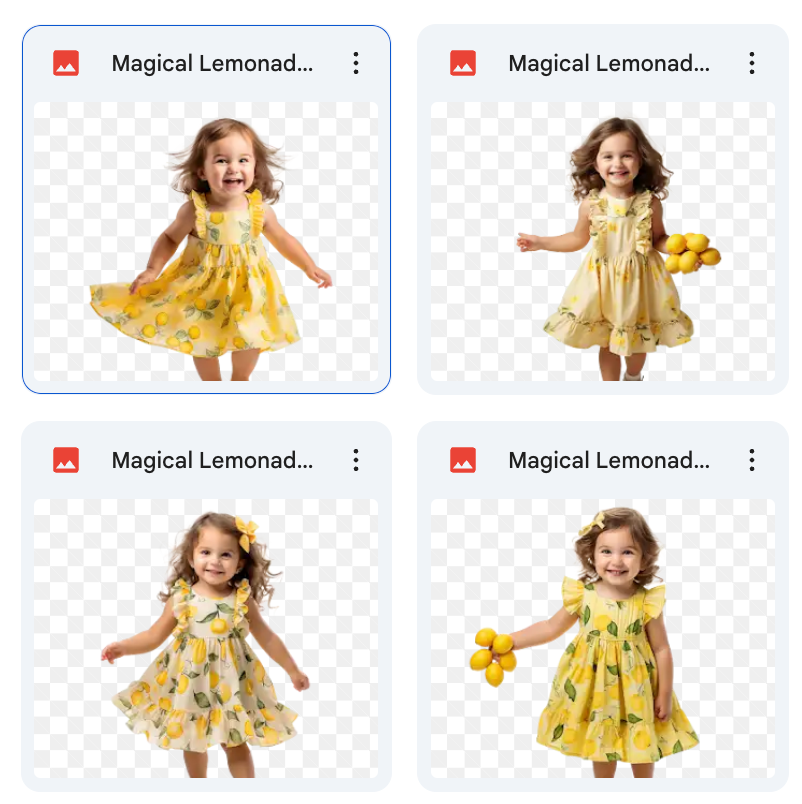802x804 pixels.
Task: Open the selected file with the twirling laughing girl
Action: (206, 241)
